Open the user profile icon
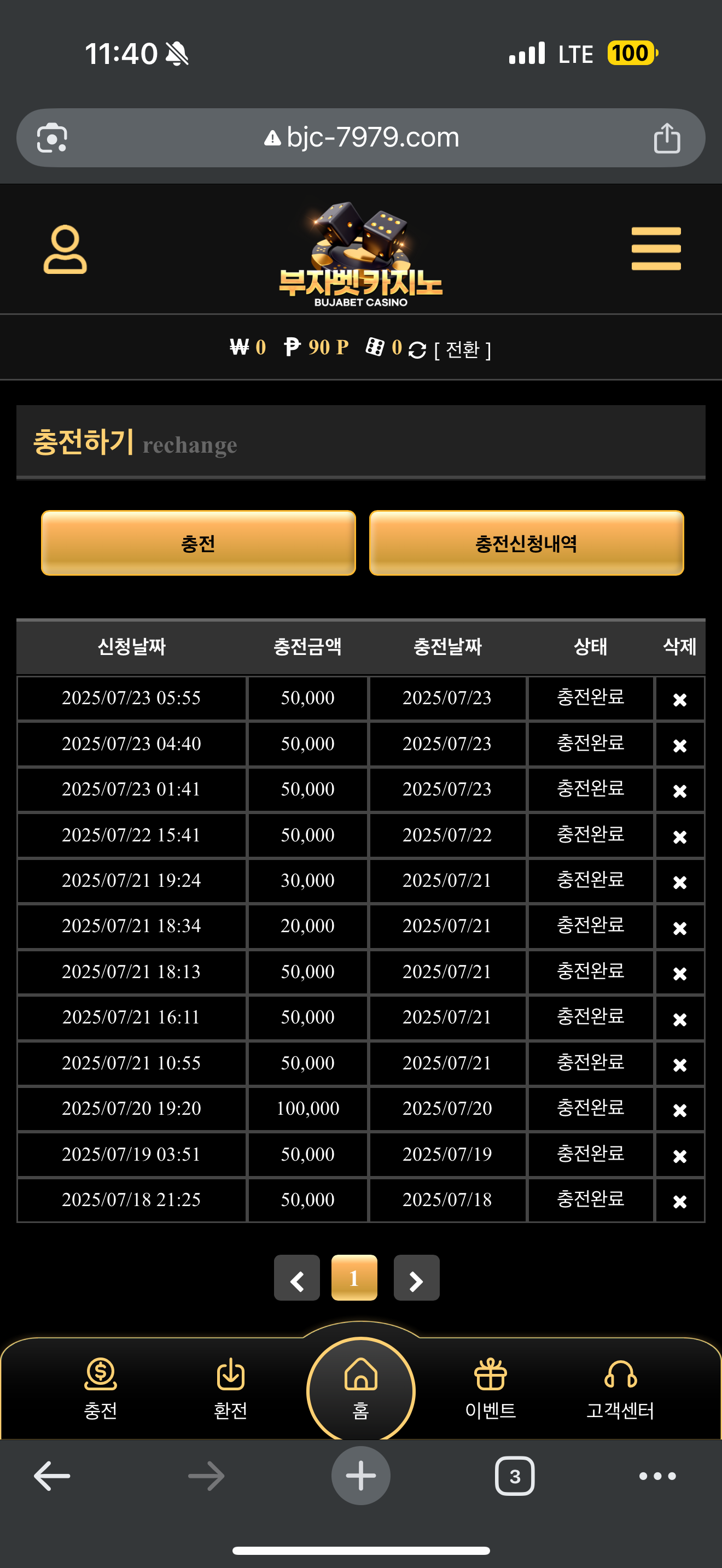 (65, 249)
